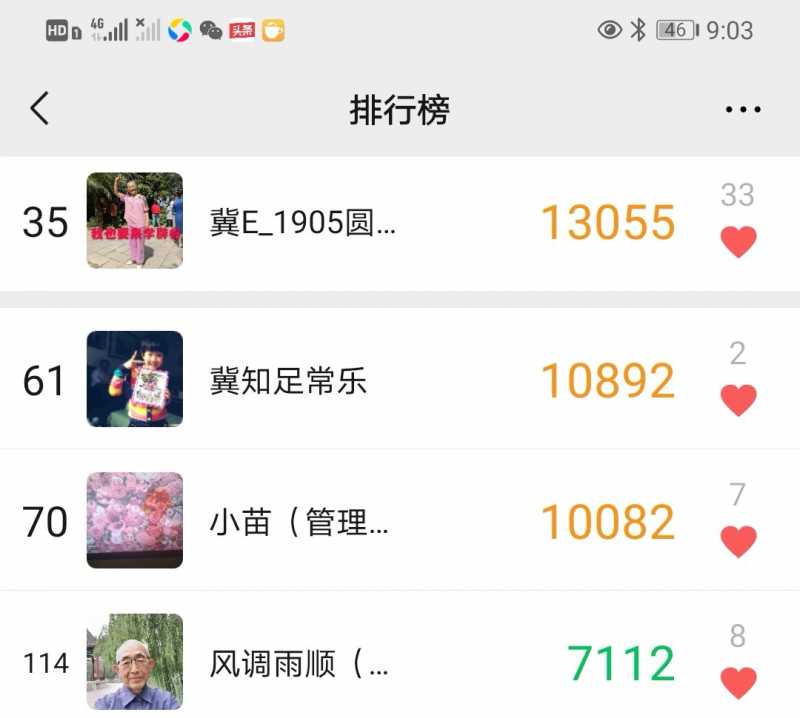Like 风调雨顺's step count
The width and height of the screenshot is (800, 718).
[738, 682]
